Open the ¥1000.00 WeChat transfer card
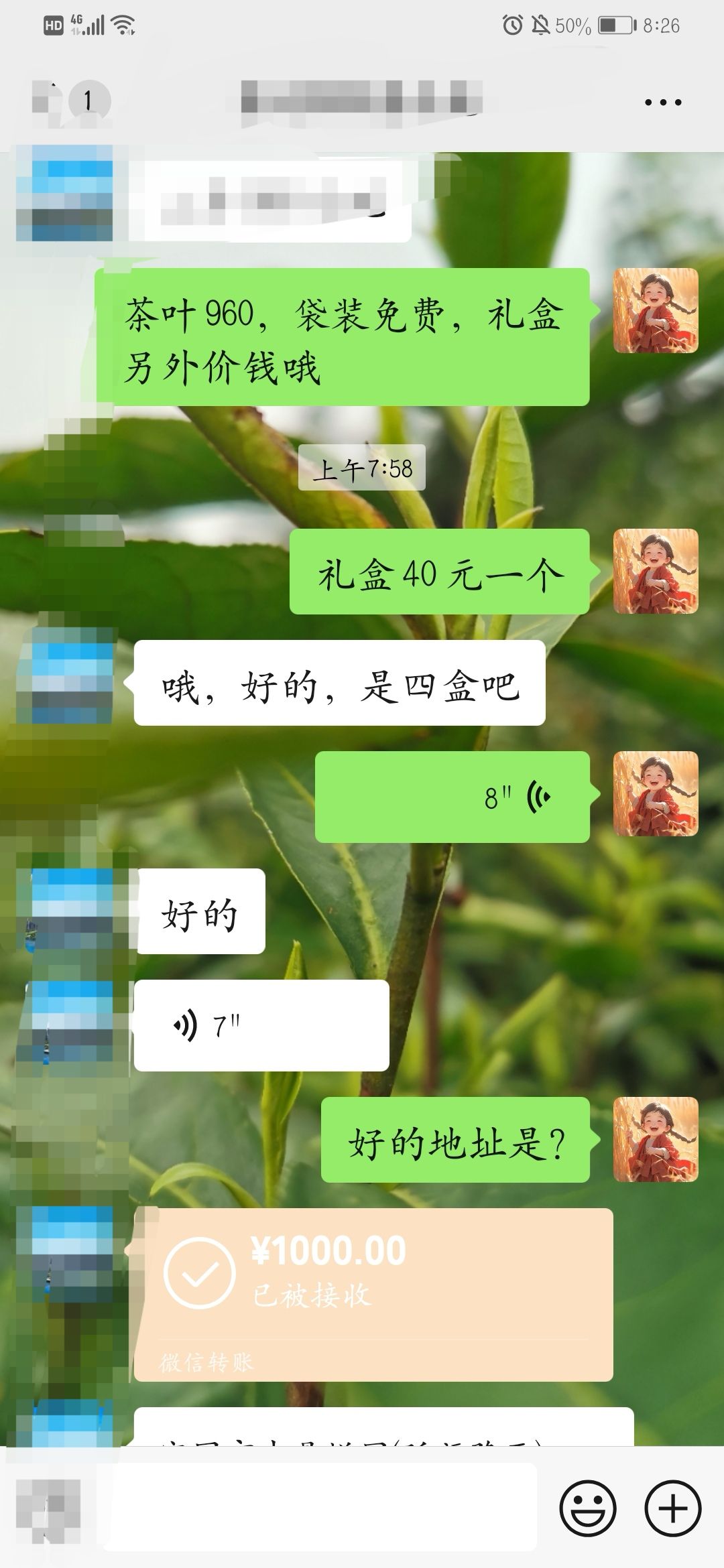 pyautogui.click(x=373, y=1293)
